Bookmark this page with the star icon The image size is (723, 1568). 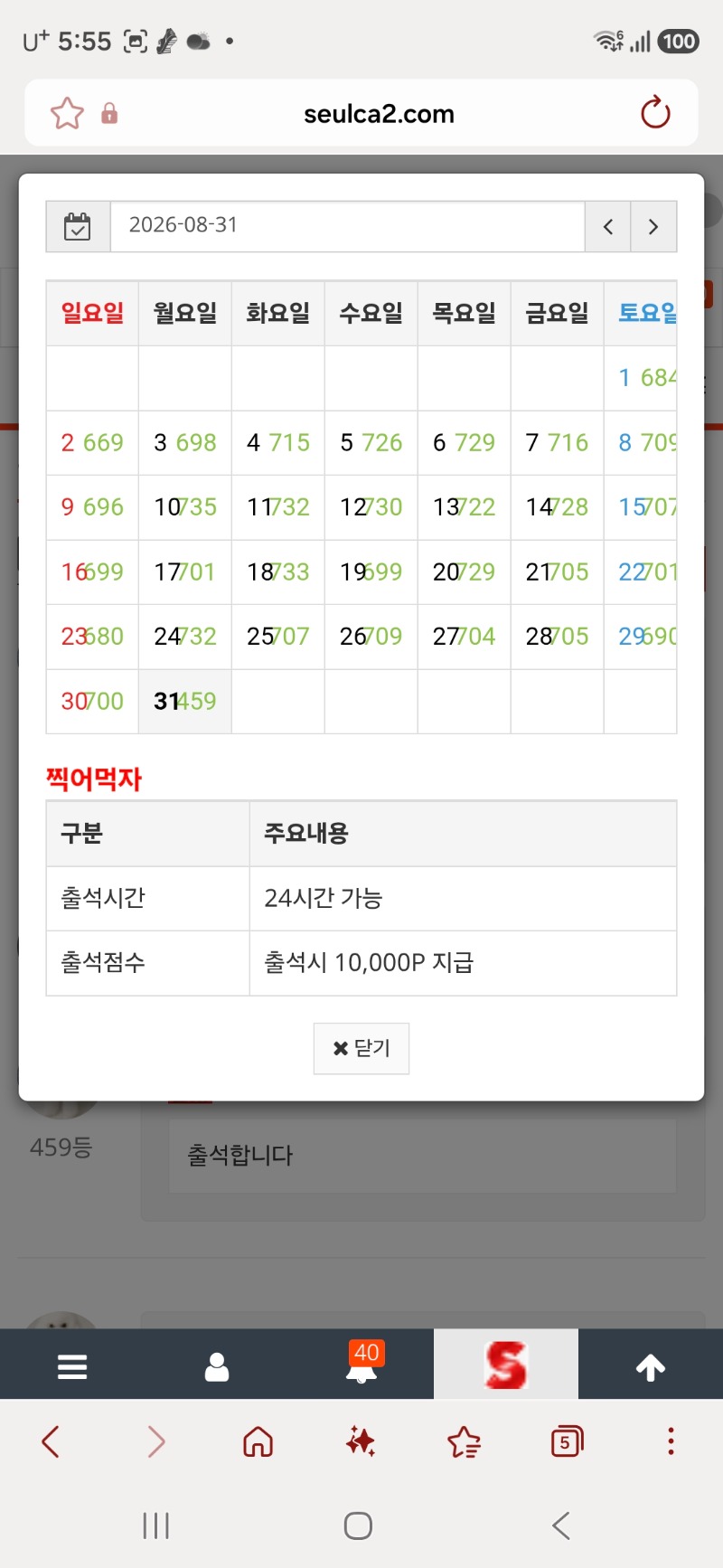click(x=67, y=114)
